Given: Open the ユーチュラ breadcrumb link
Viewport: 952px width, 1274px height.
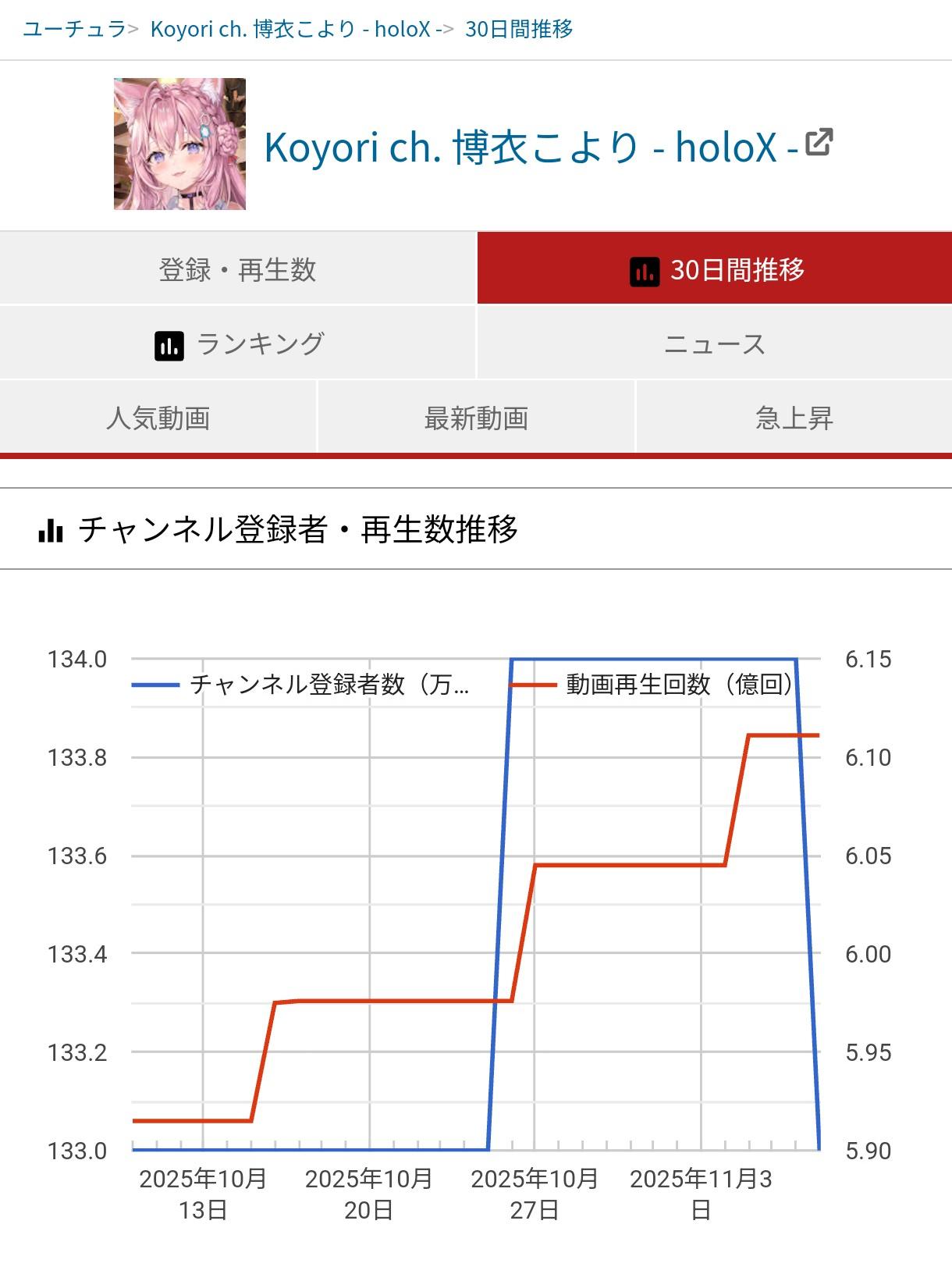Looking at the screenshot, I should pyautogui.click(x=73, y=30).
